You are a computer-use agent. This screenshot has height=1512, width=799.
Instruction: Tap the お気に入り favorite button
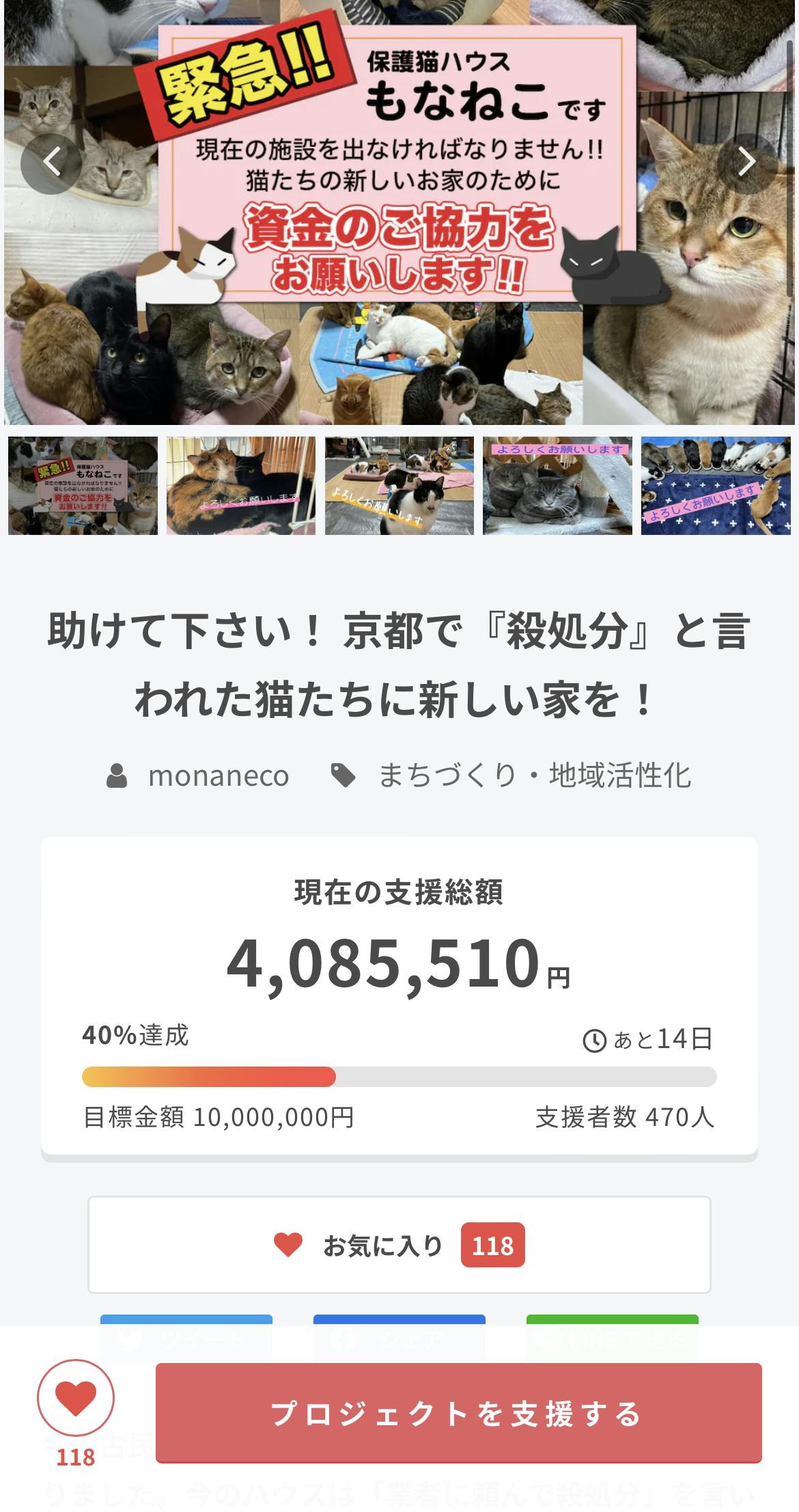pos(399,1245)
